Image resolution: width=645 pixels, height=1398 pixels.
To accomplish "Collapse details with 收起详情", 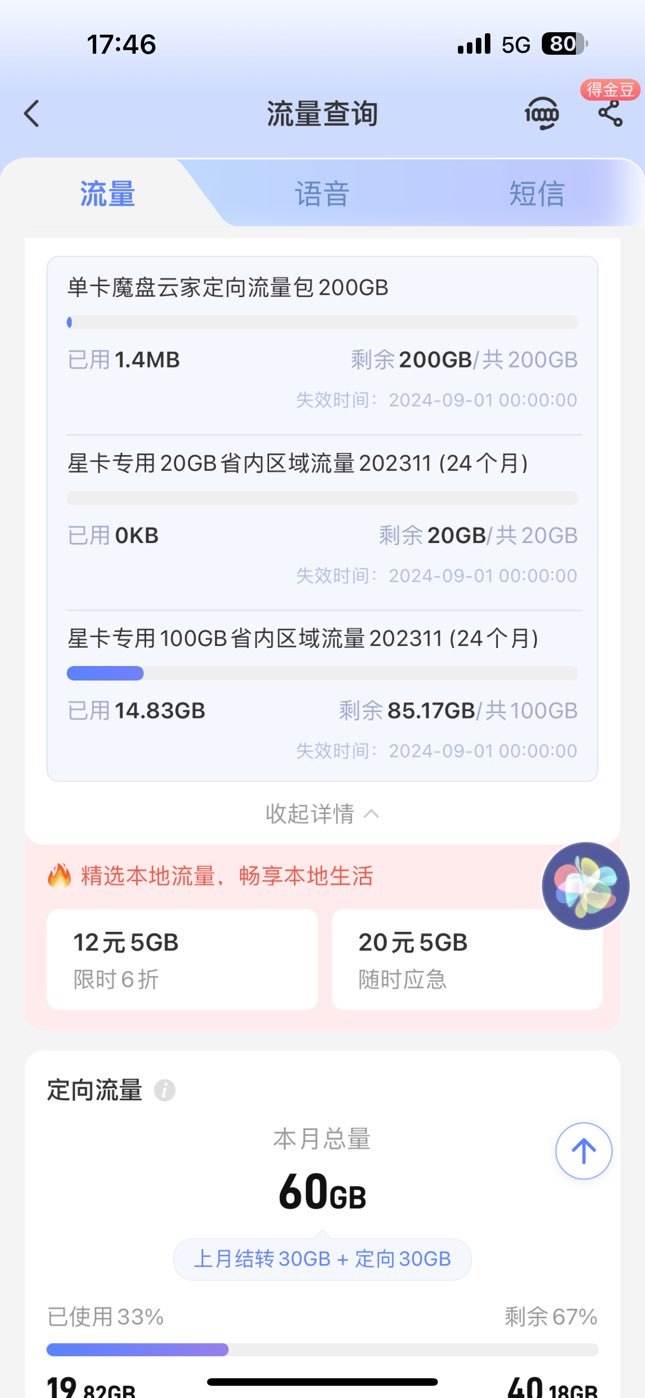I will tap(322, 813).
